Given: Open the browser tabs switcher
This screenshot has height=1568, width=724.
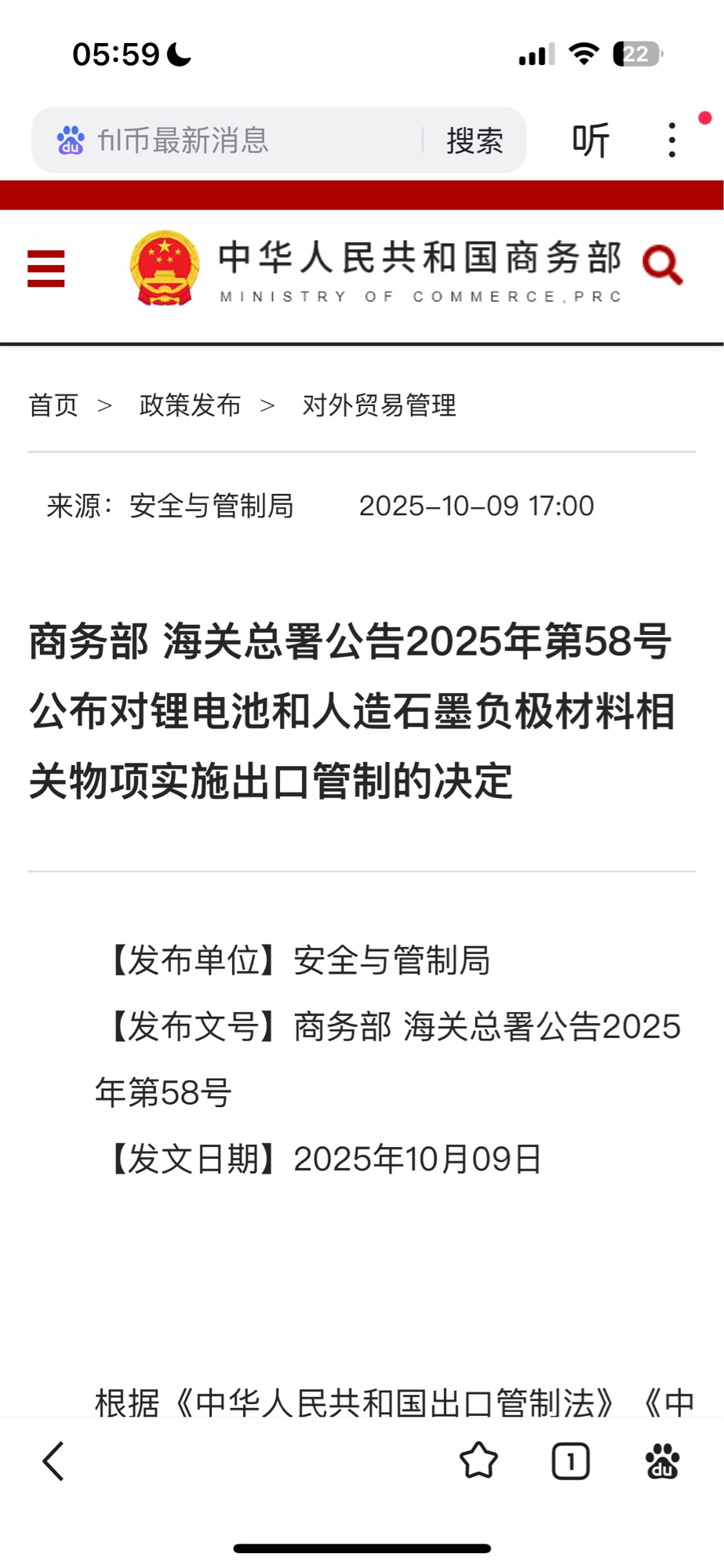Looking at the screenshot, I should point(570,1461).
